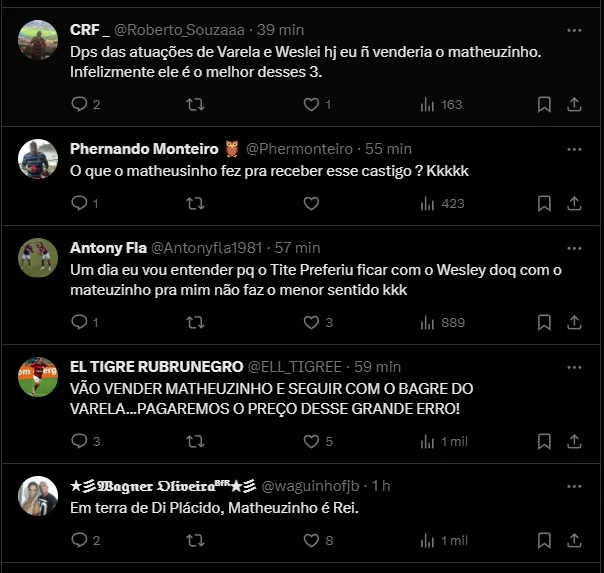Like Antony Fla's post
The width and height of the screenshot is (604, 573).
point(311,322)
